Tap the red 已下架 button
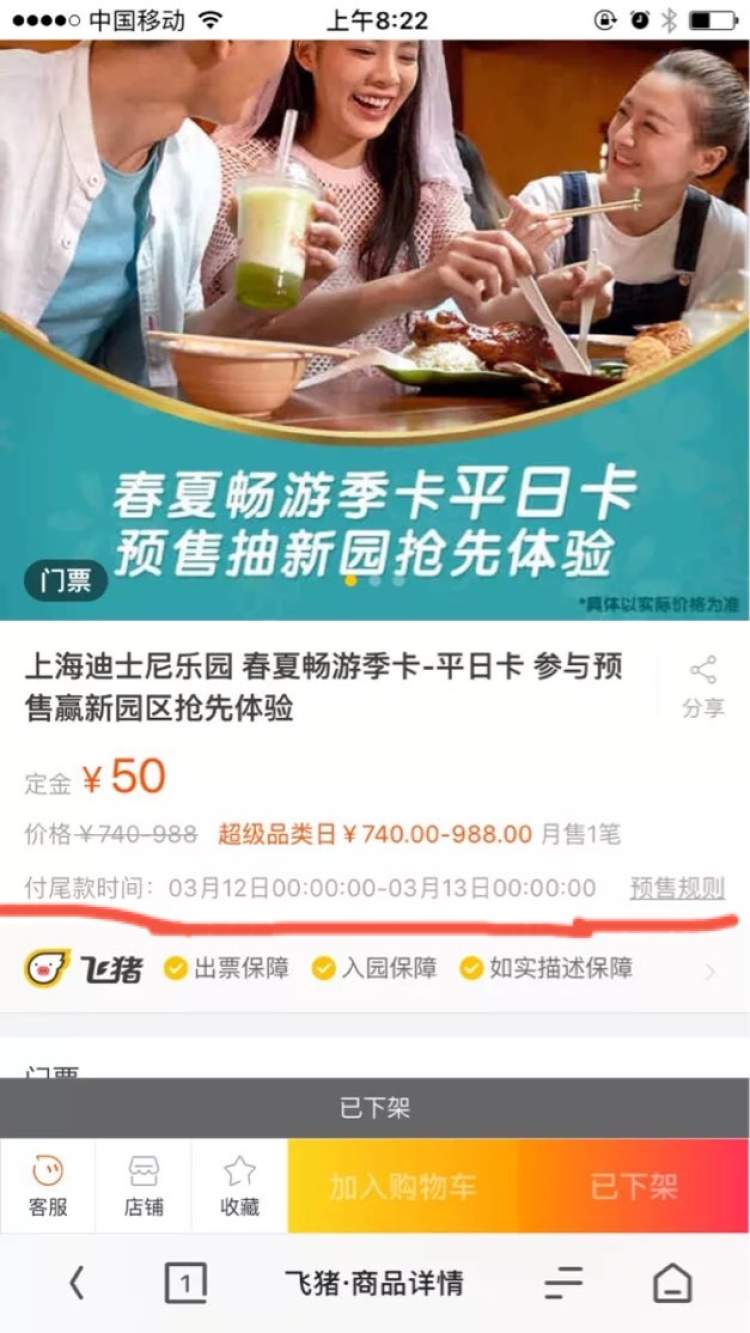 pyautogui.click(x=633, y=1186)
